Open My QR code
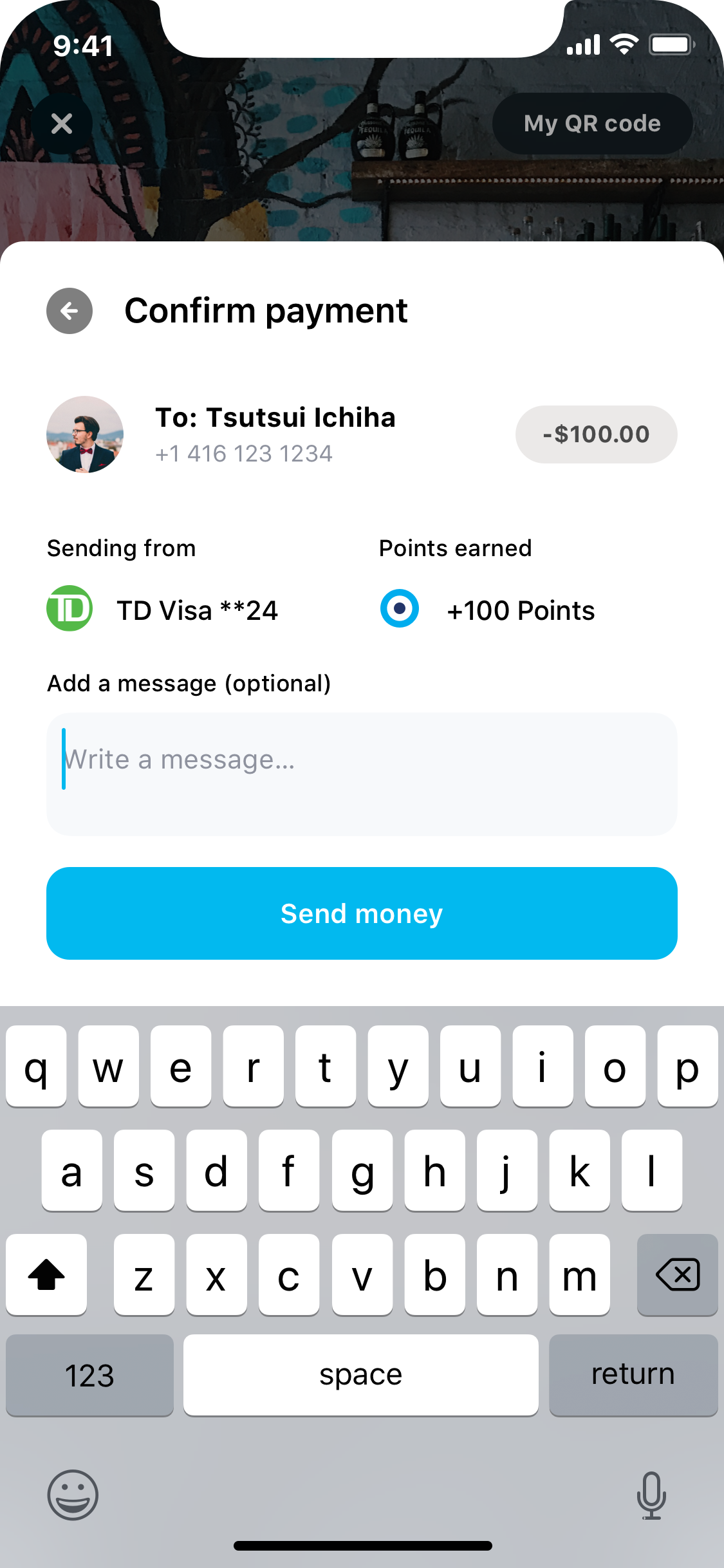The height and width of the screenshot is (1568, 724). point(592,123)
